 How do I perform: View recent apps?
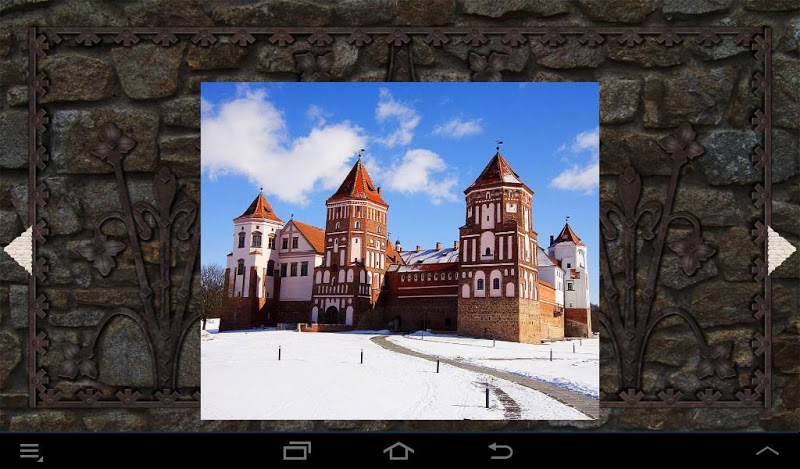pyautogui.click(x=297, y=451)
